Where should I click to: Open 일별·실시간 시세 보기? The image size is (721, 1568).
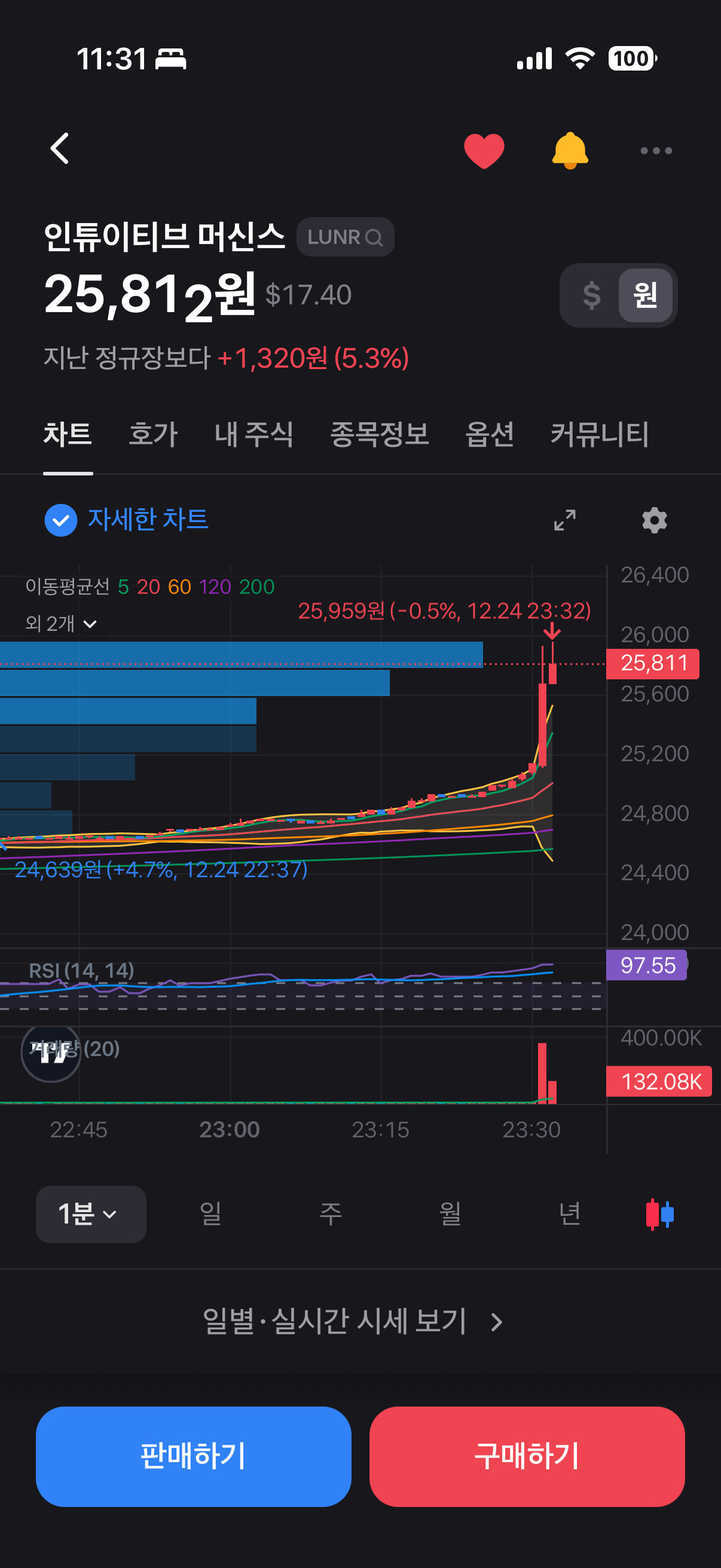tap(353, 1322)
